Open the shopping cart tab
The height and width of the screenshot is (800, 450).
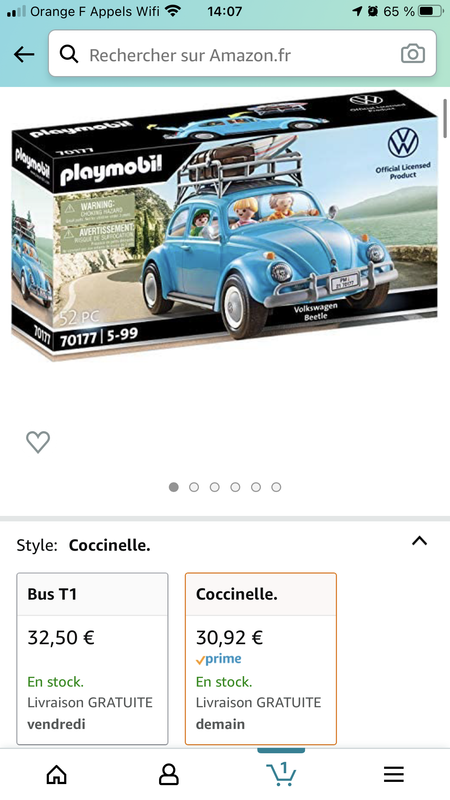point(281,773)
